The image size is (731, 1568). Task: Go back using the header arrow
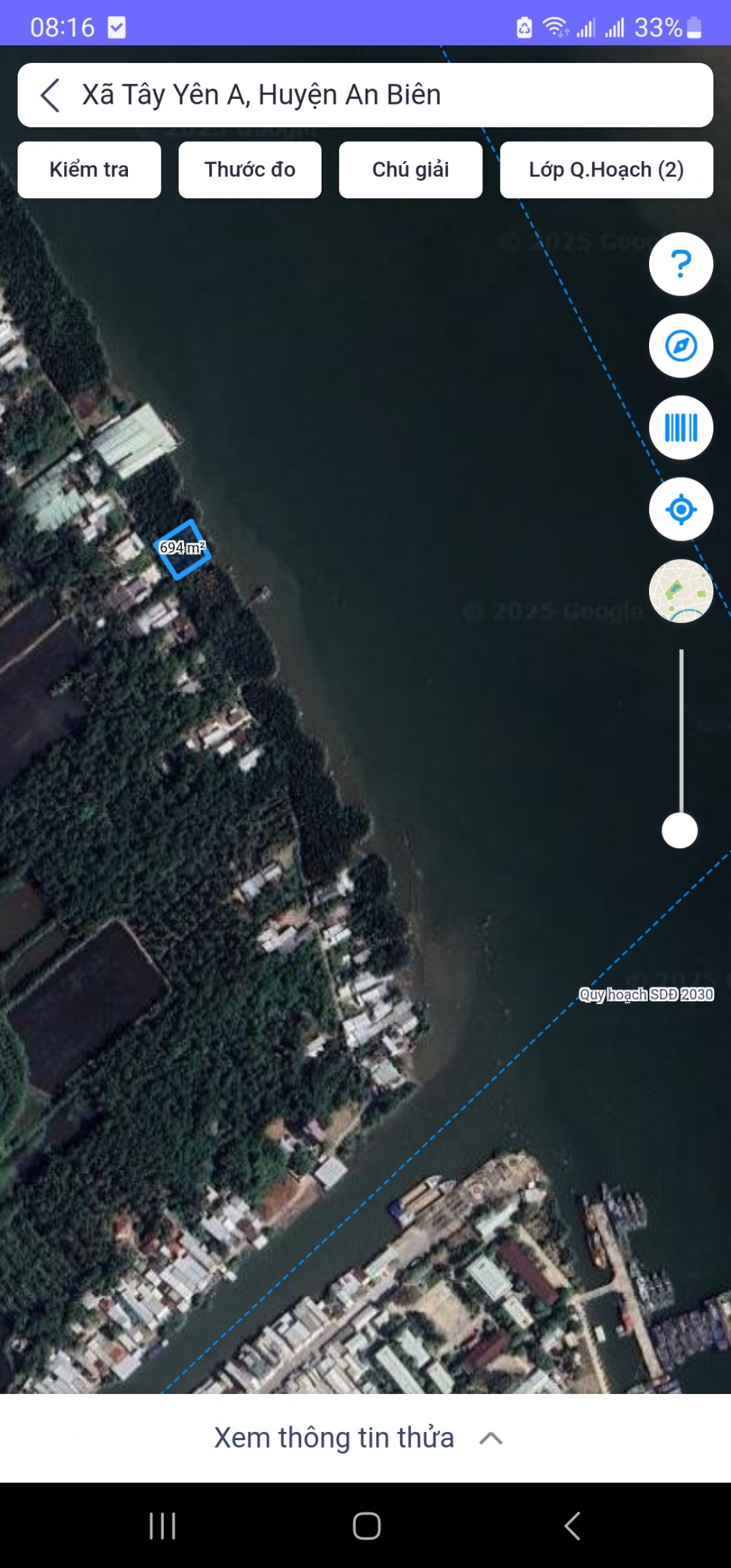pos(50,95)
